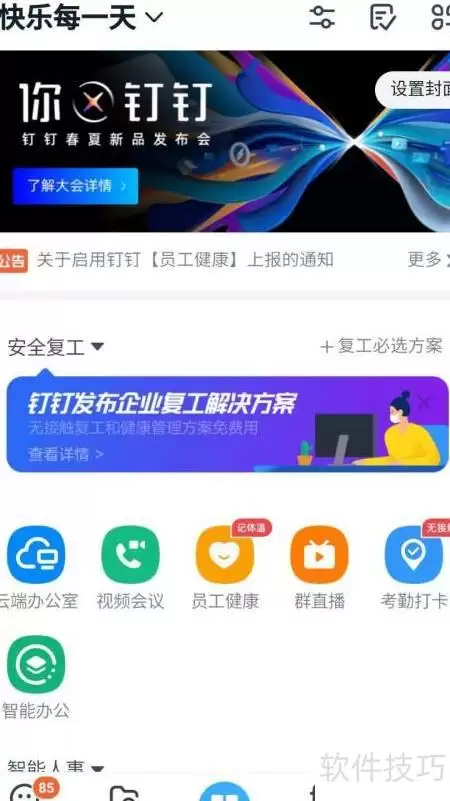View 更多 announcements
Screen dimensions: 450x801
coord(428,260)
